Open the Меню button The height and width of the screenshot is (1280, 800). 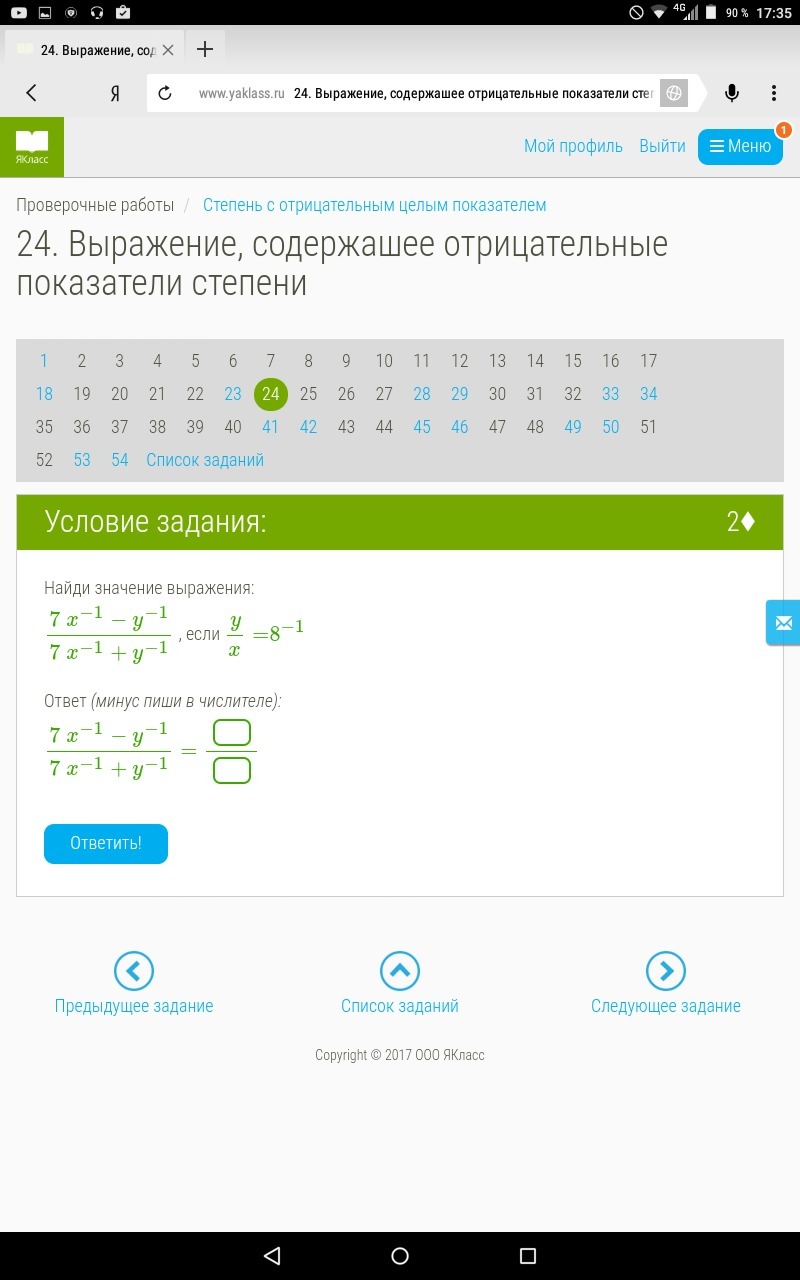pos(740,146)
